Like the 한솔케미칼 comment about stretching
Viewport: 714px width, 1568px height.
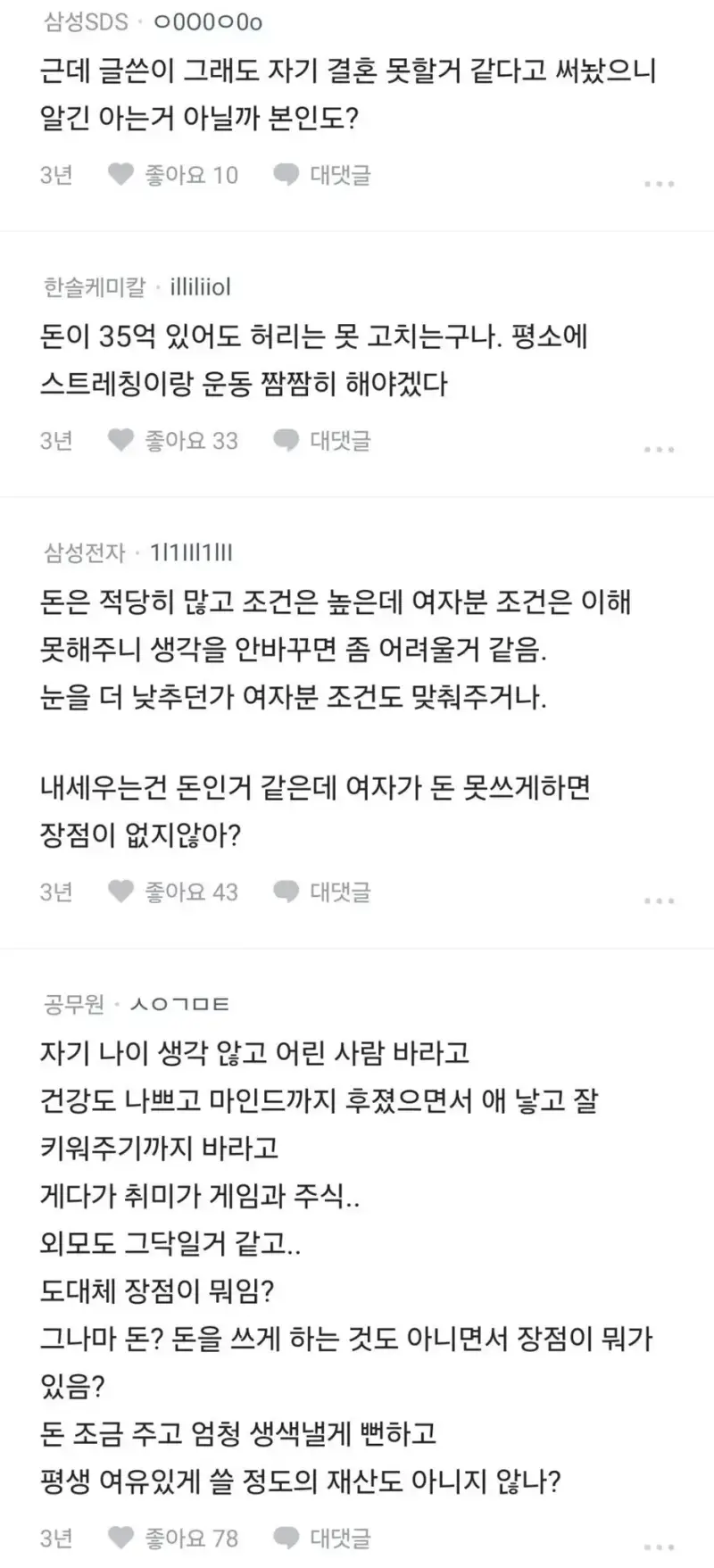click(x=173, y=440)
